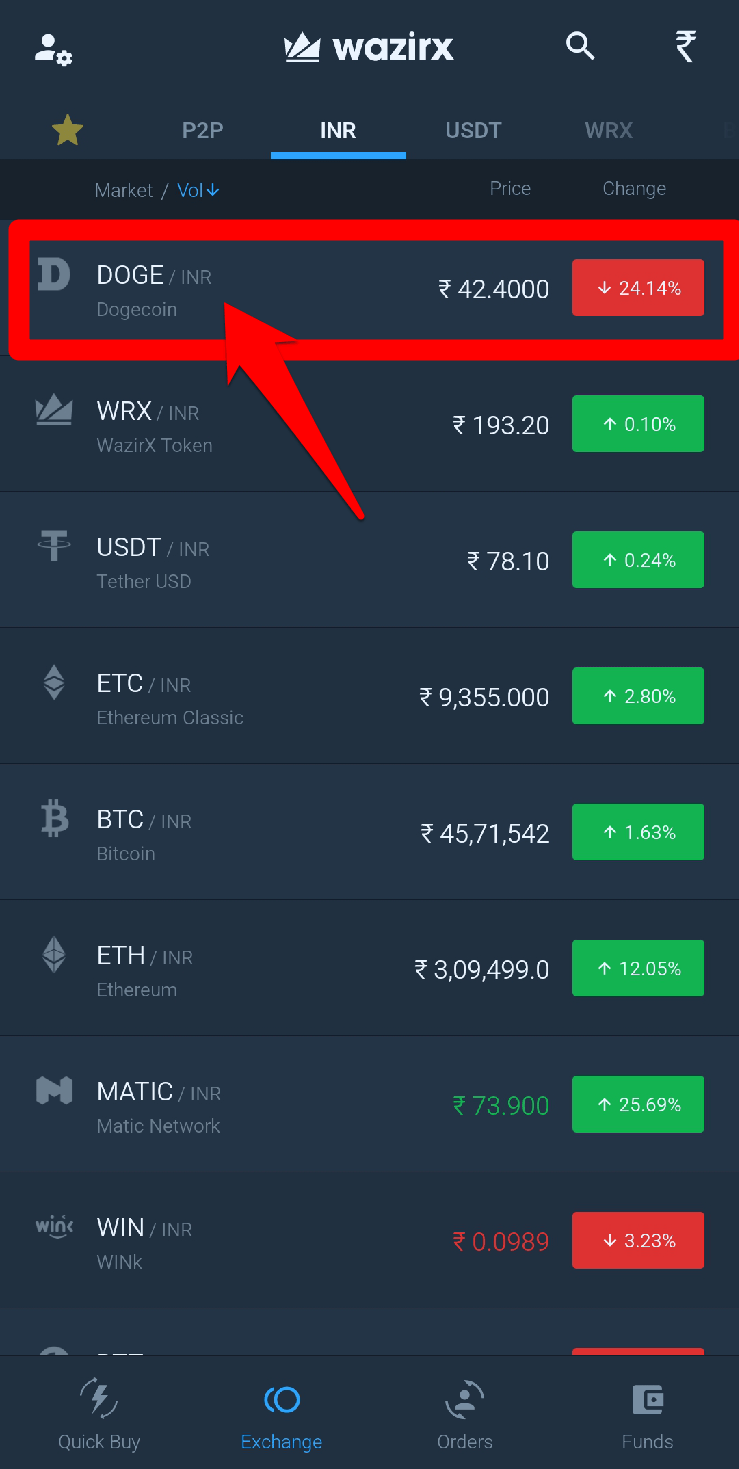The height and width of the screenshot is (1469, 739).
Task: Open the Funds section
Action: coord(647,1413)
